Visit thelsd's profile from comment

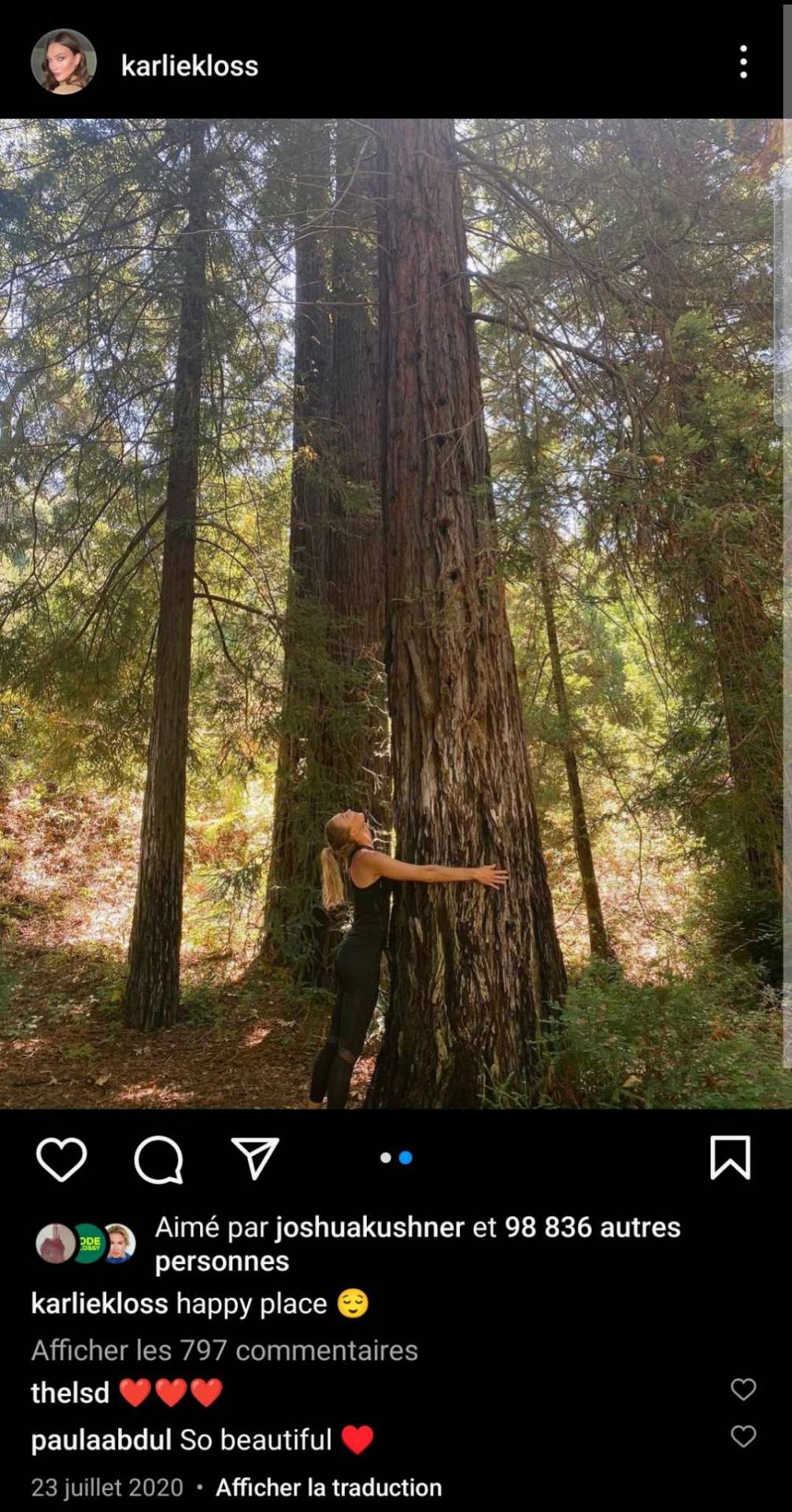(x=70, y=1392)
